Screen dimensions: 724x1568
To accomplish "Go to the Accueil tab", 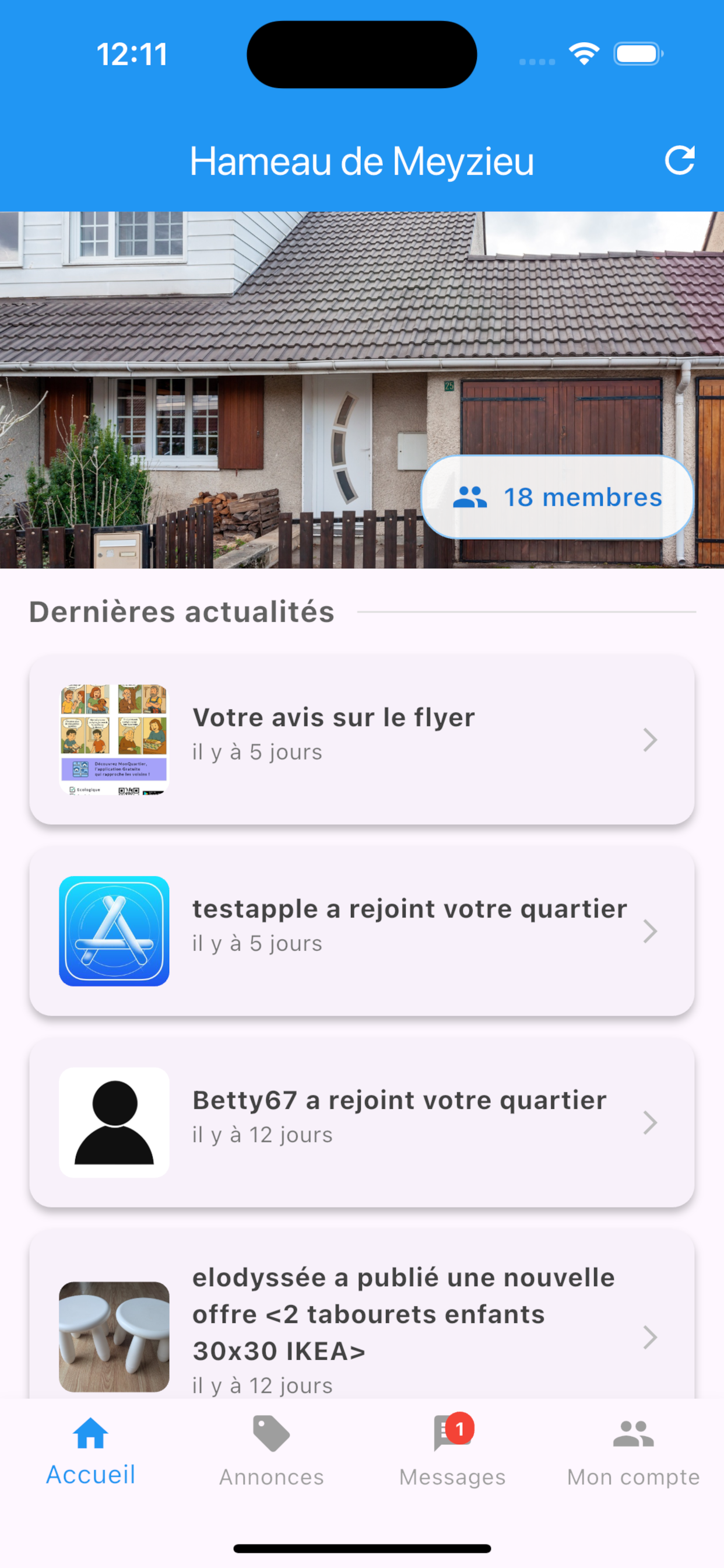I will [91, 1451].
